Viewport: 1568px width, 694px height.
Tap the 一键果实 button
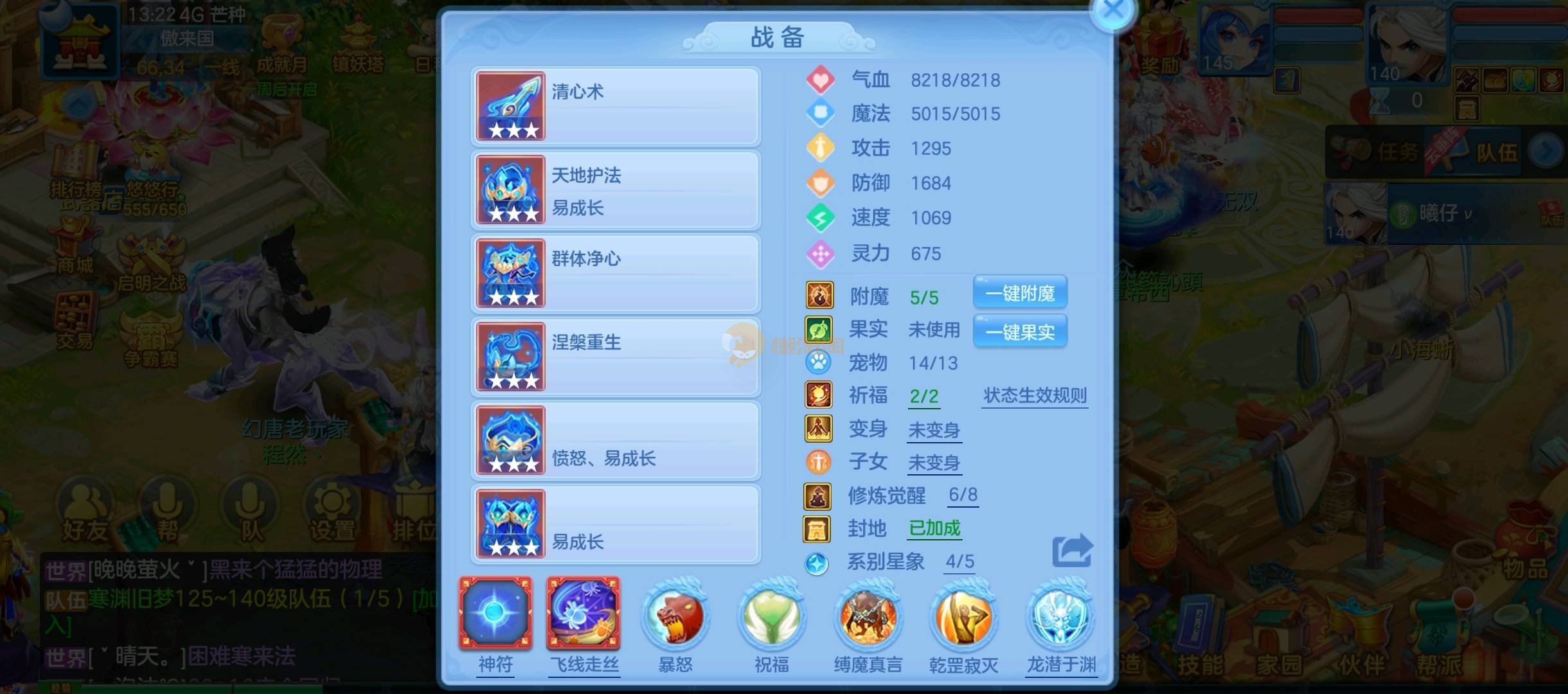[1020, 332]
